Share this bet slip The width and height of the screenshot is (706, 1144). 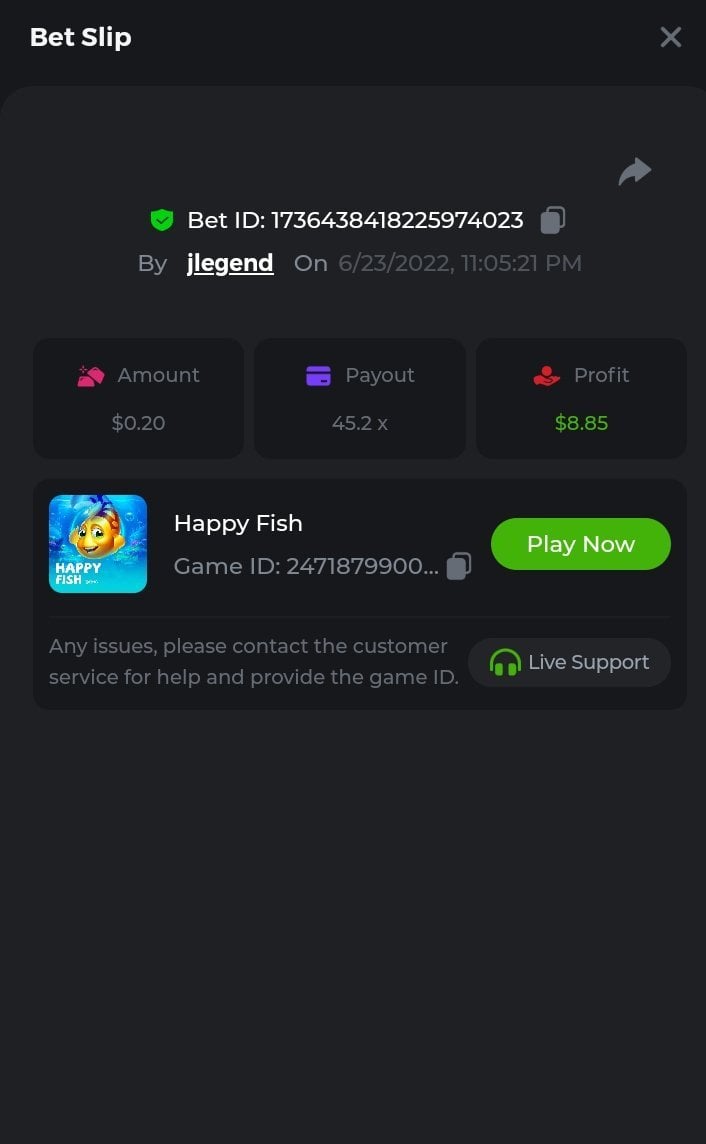click(x=634, y=172)
